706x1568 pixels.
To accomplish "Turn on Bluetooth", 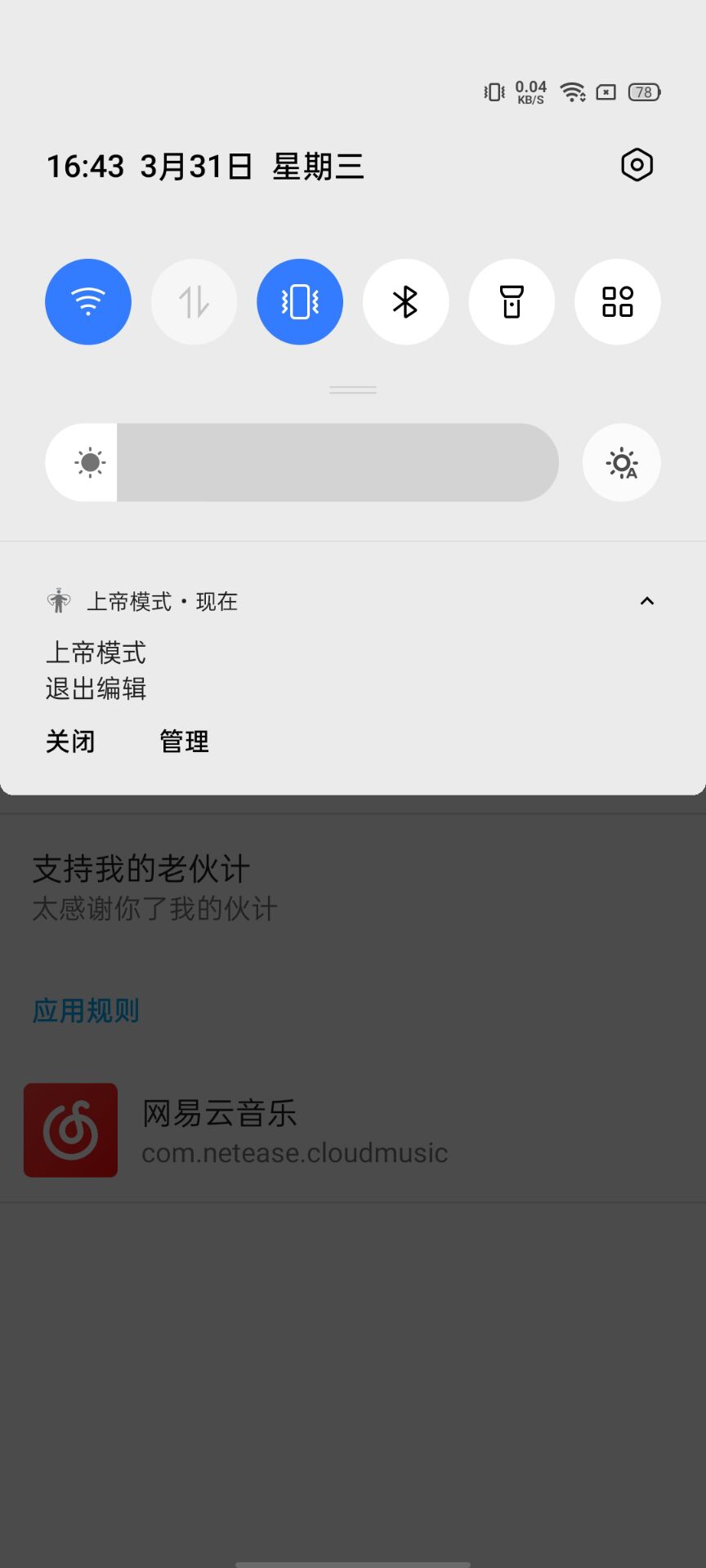I will pyautogui.click(x=406, y=302).
